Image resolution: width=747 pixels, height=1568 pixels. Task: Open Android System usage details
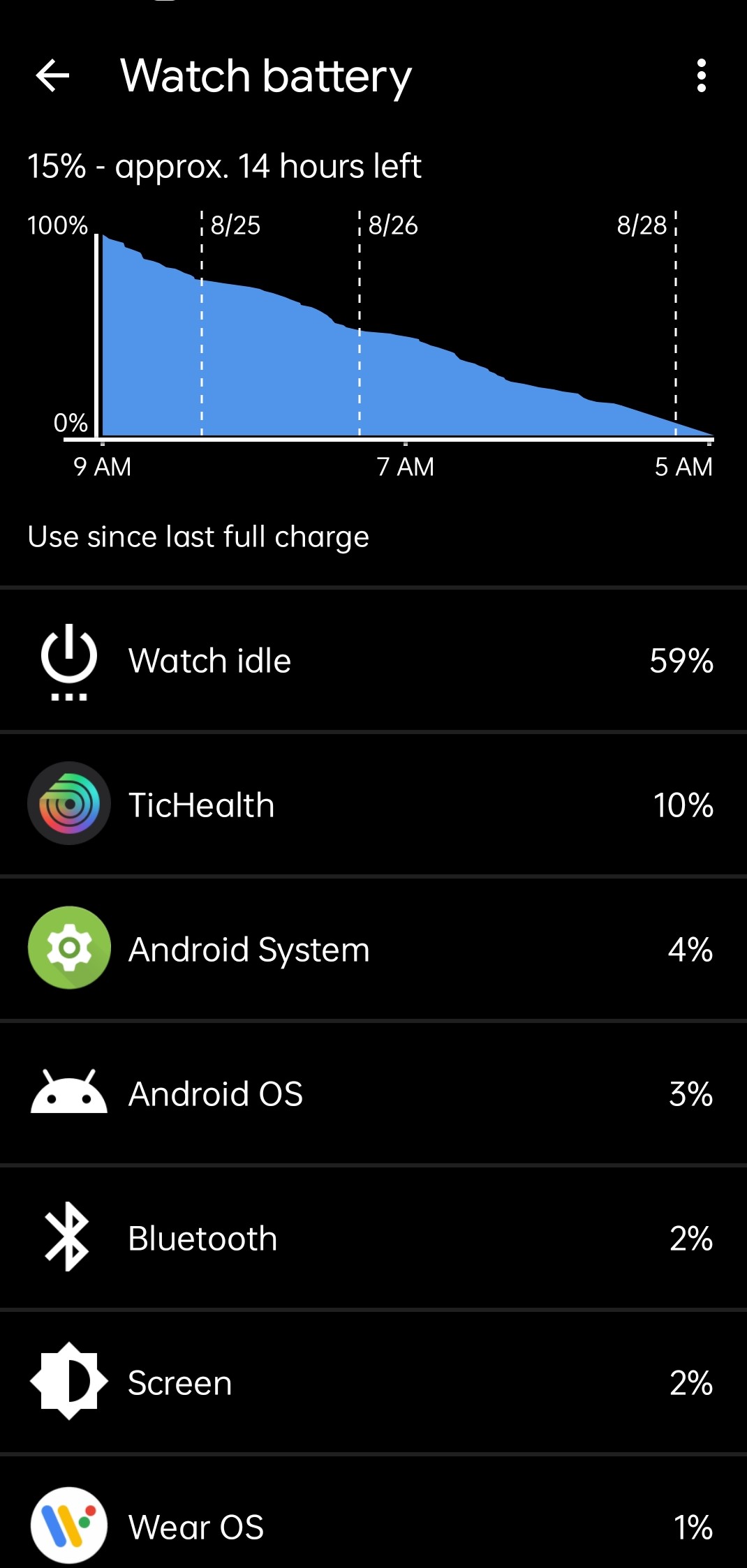tap(373, 948)
